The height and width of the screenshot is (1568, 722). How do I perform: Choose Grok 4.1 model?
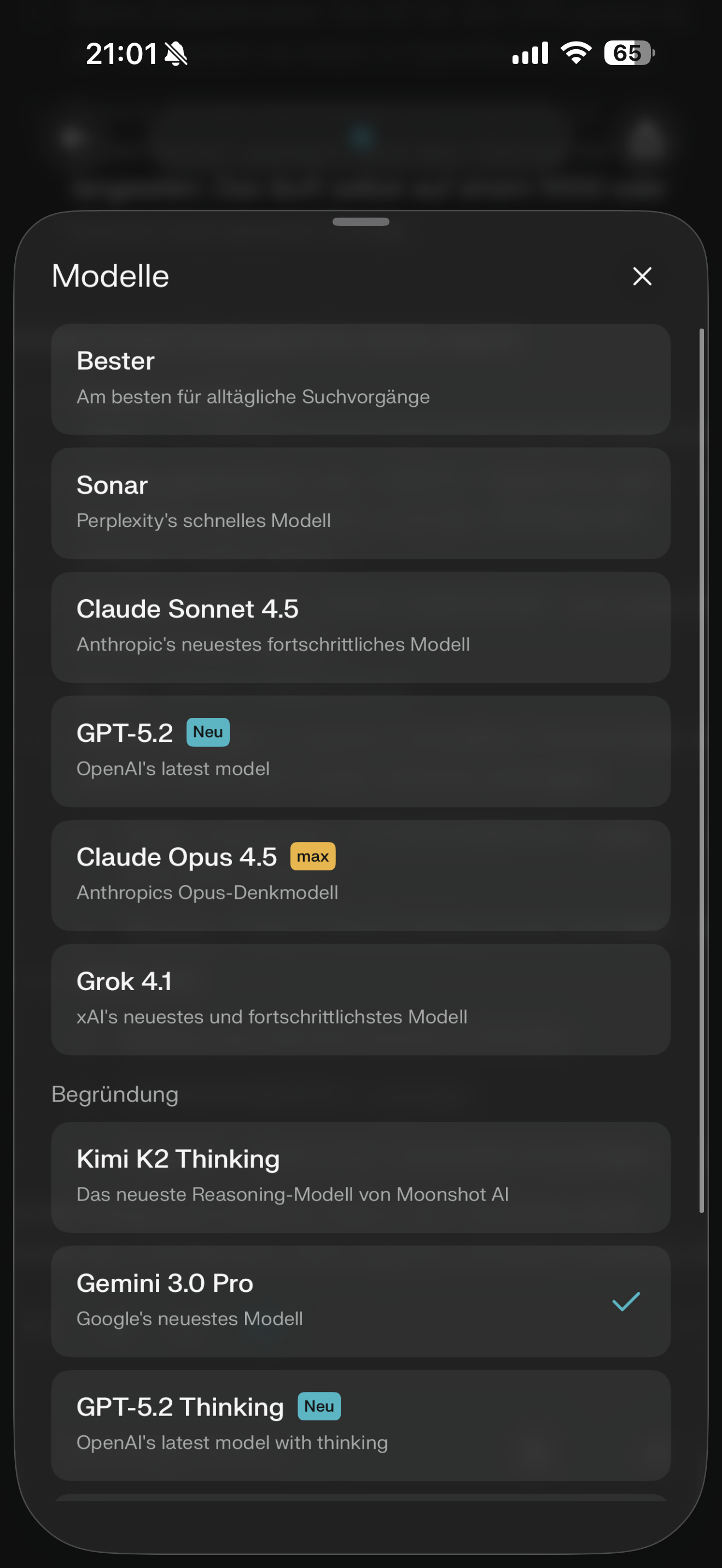(x=360, y=999)
